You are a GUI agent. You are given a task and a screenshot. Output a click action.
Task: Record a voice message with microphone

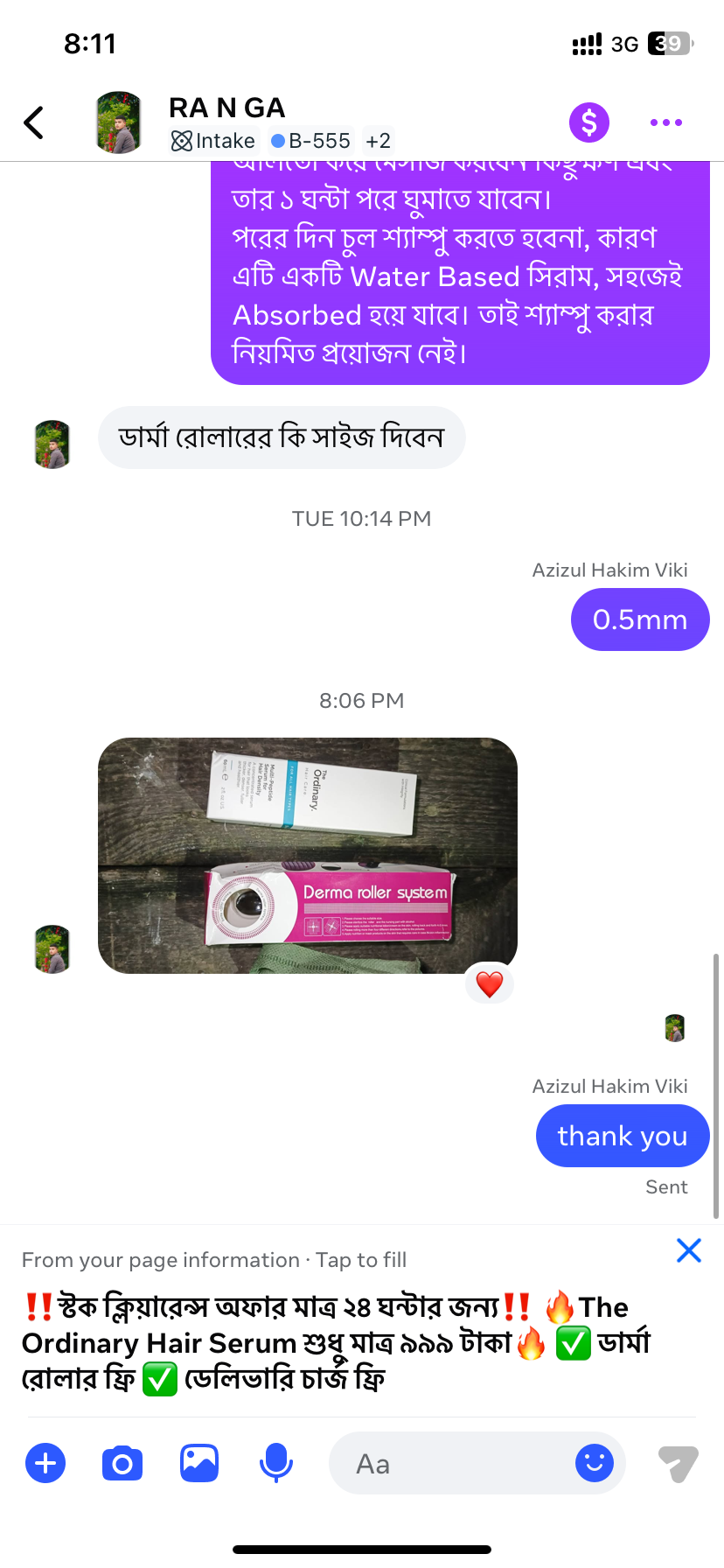click(276, 1463)
